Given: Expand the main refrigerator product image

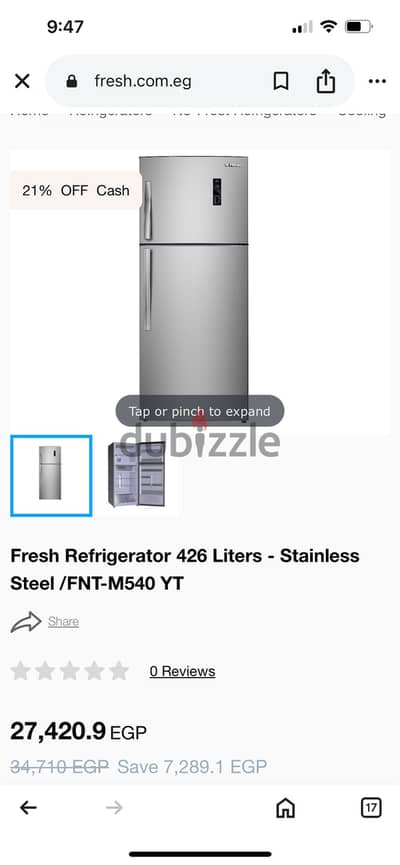Looking at the screenshot, I should point(194,288).
